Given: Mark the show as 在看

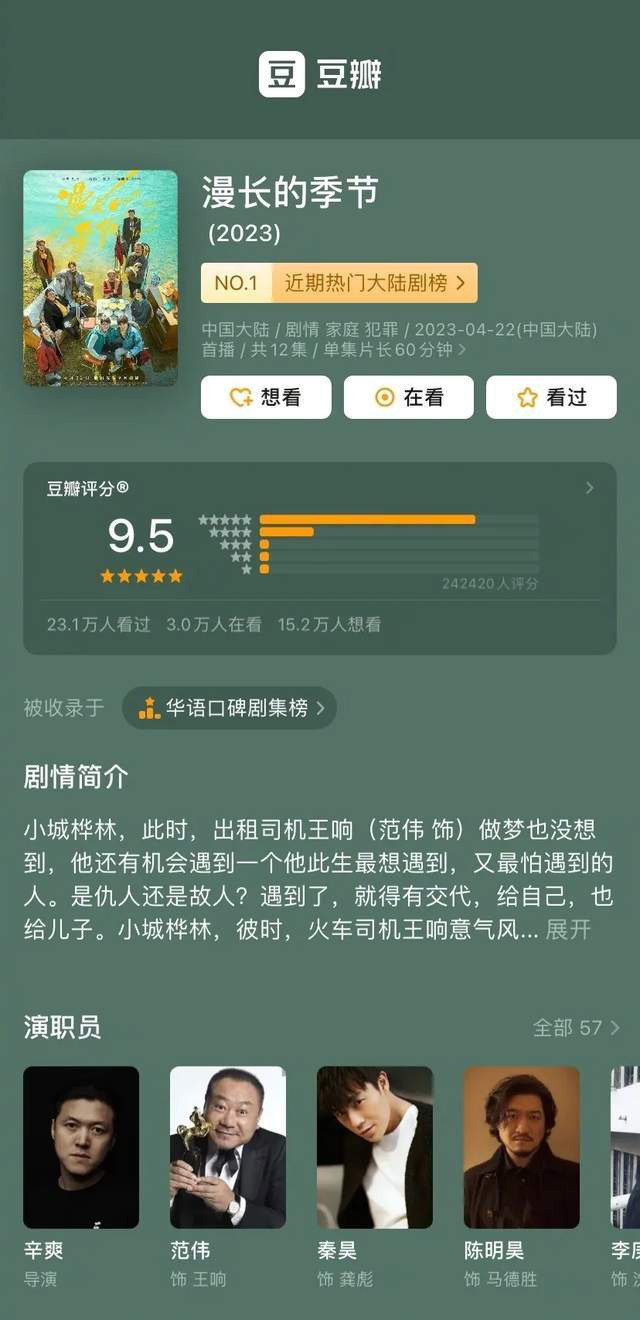Looking at the screenshot, I should pyautogui.click(x=408, y=397).
